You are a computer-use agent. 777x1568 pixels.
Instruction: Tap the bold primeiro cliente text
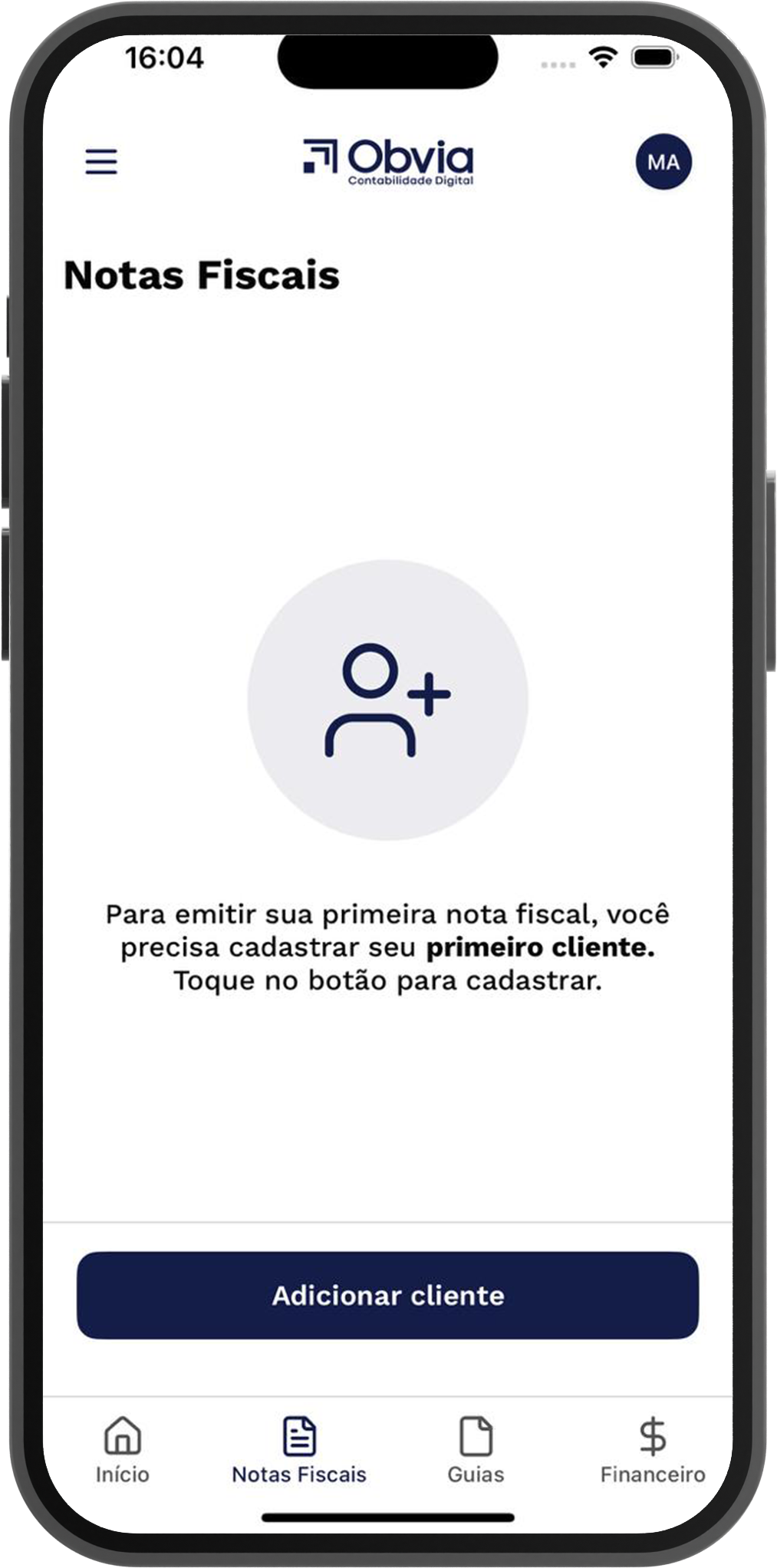point(542,949)
